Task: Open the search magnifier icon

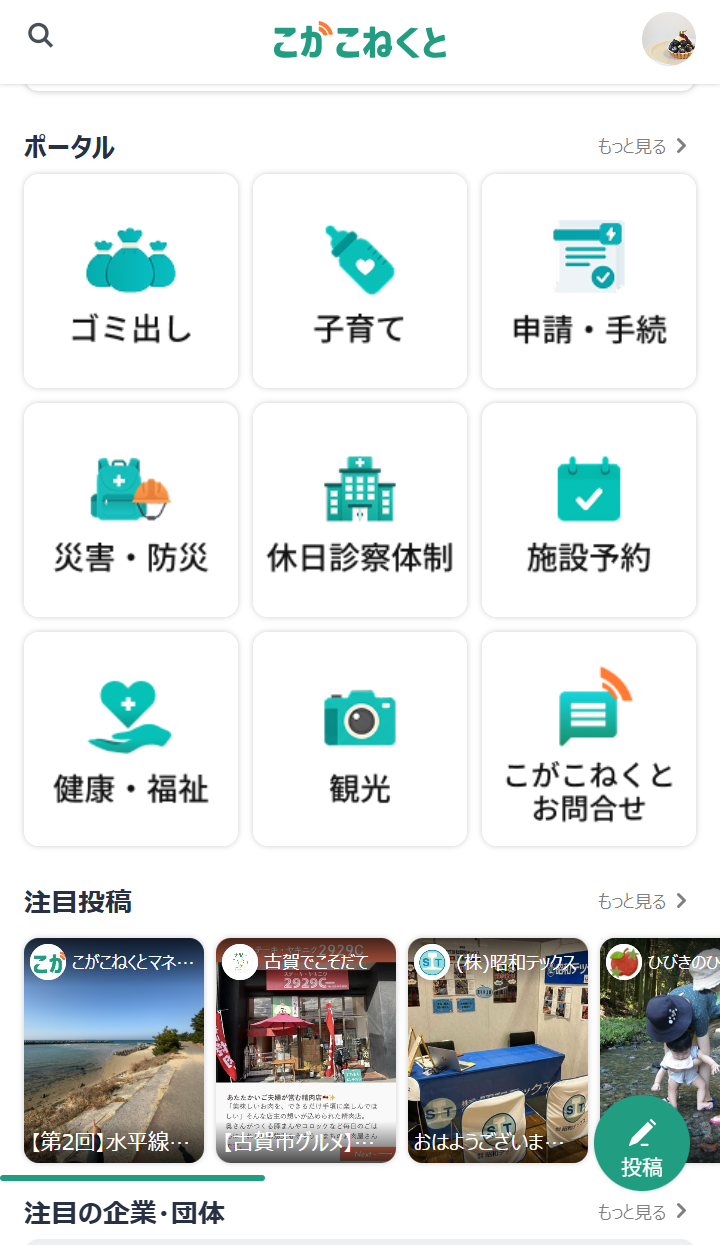Action: coord(40,36)
